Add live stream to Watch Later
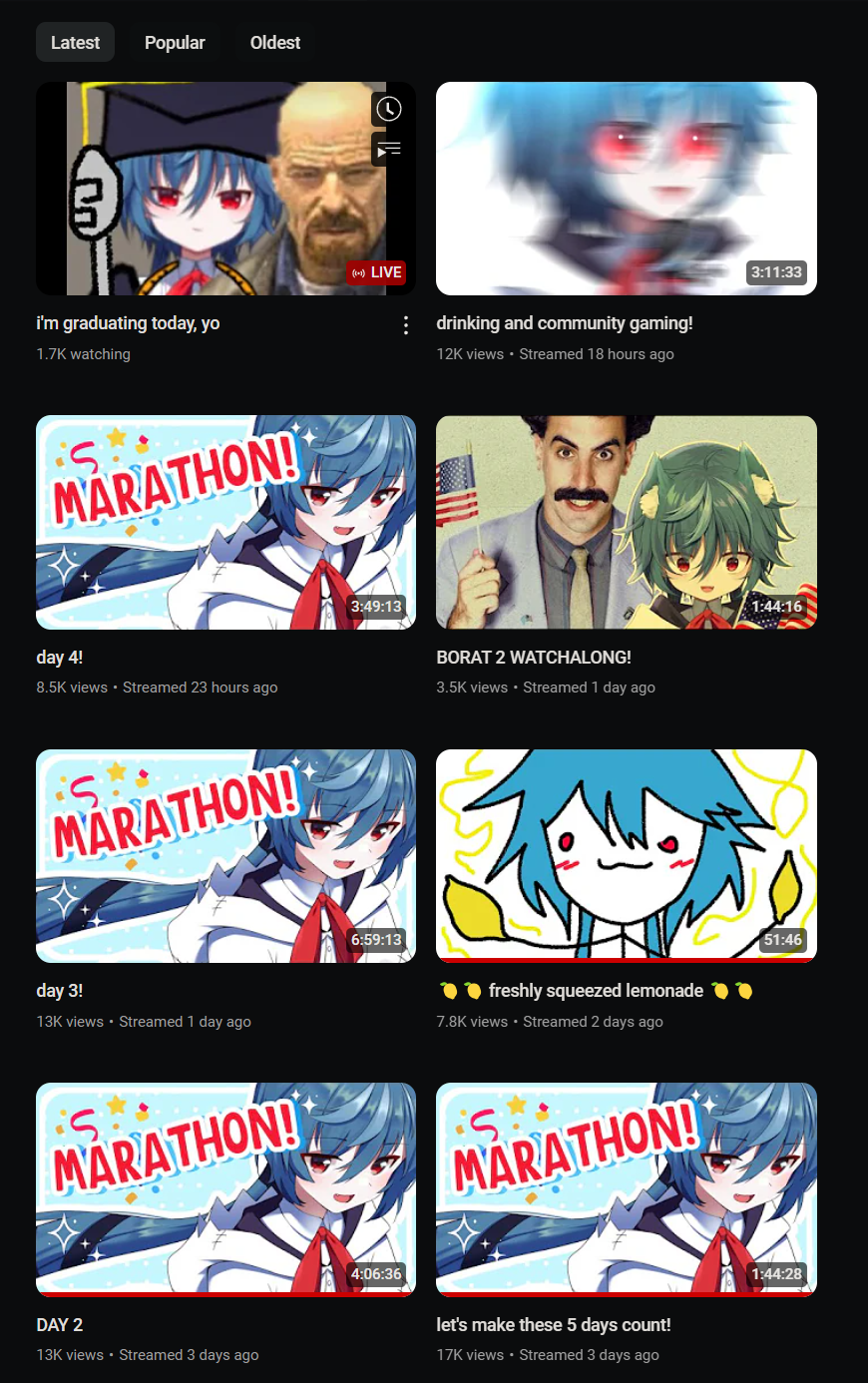868x1383 pixels. (388, 109)
